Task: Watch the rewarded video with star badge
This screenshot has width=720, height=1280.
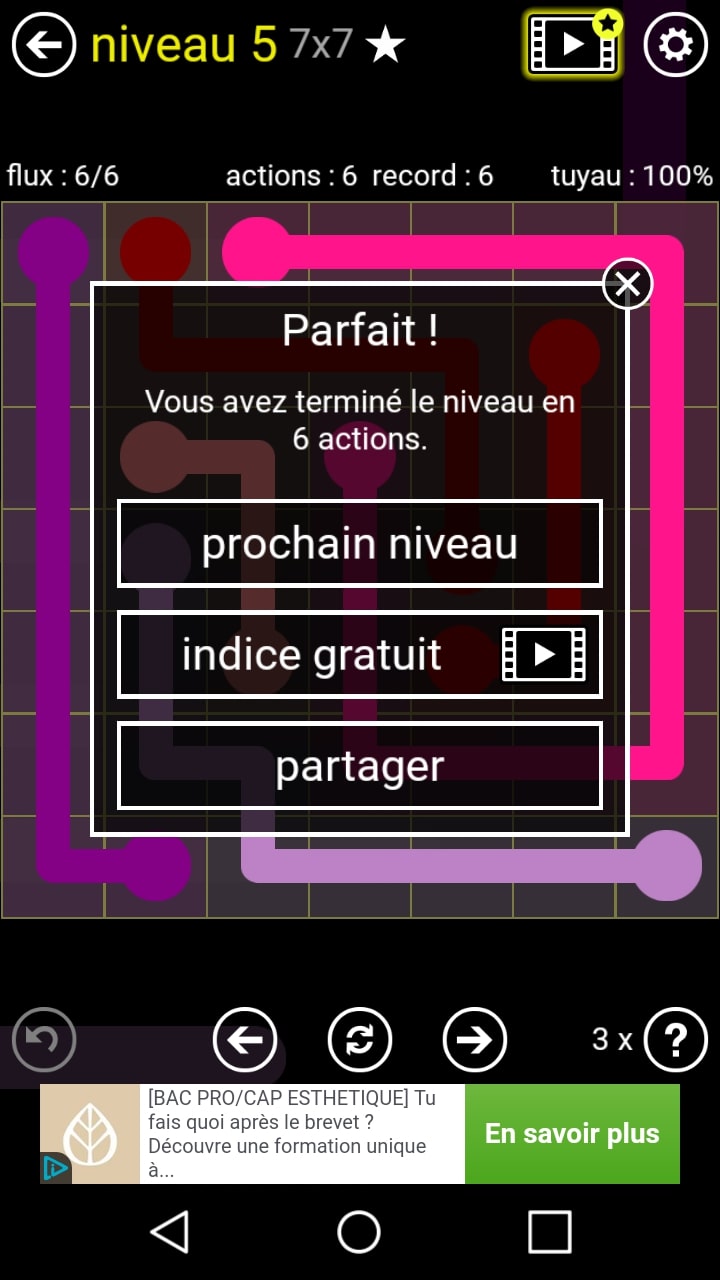Action: tap(573, 45)
